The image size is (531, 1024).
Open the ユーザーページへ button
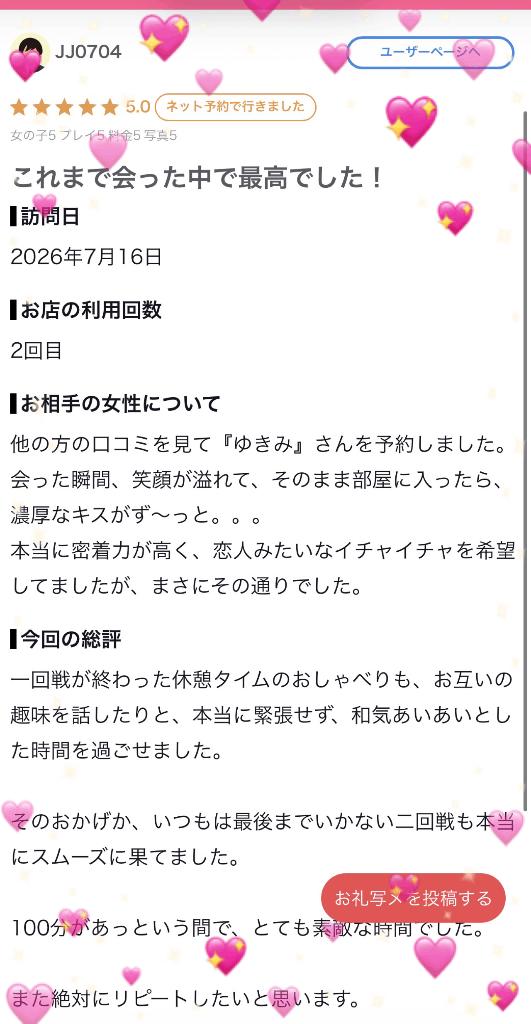tap(430, 53)
